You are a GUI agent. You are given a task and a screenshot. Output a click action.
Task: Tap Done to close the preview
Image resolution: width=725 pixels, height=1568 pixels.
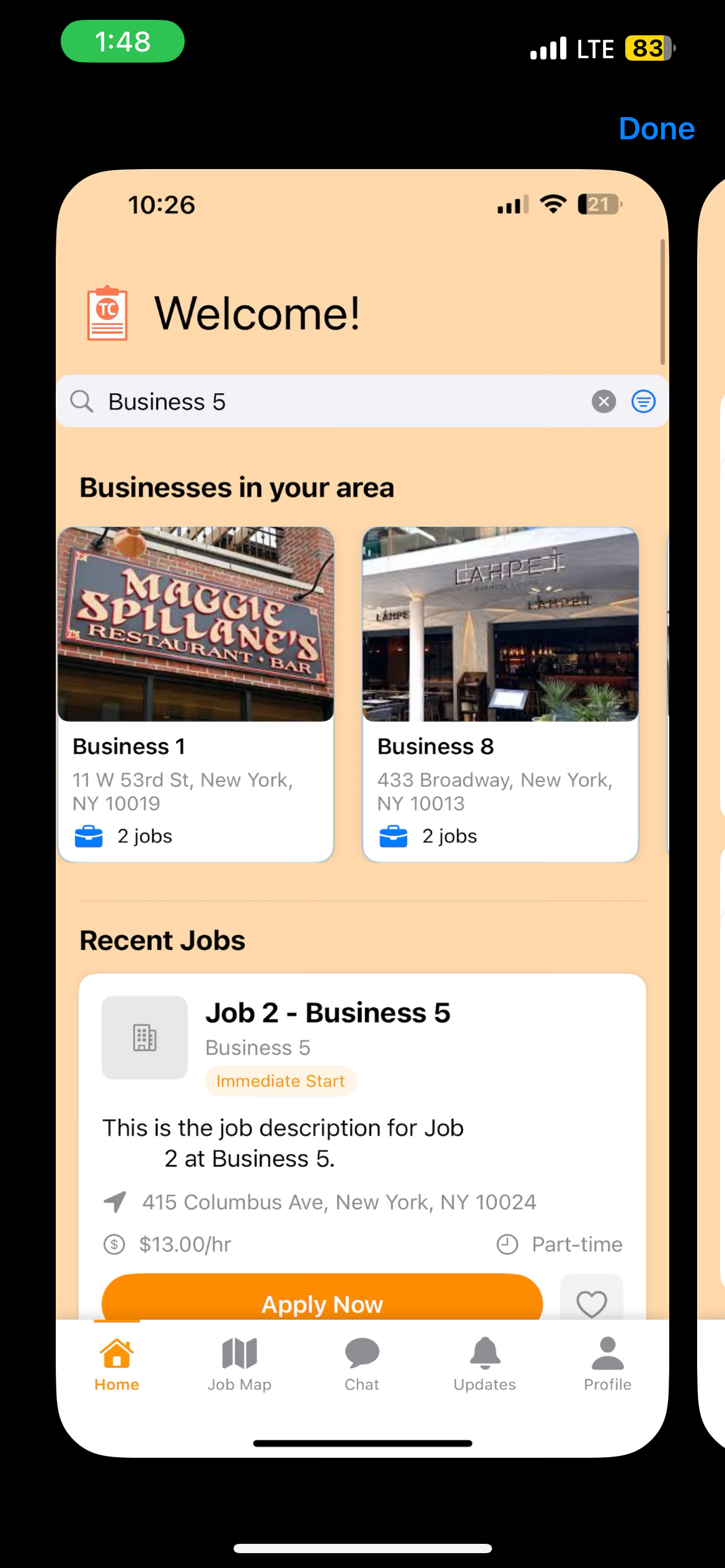tap(656, 129)
